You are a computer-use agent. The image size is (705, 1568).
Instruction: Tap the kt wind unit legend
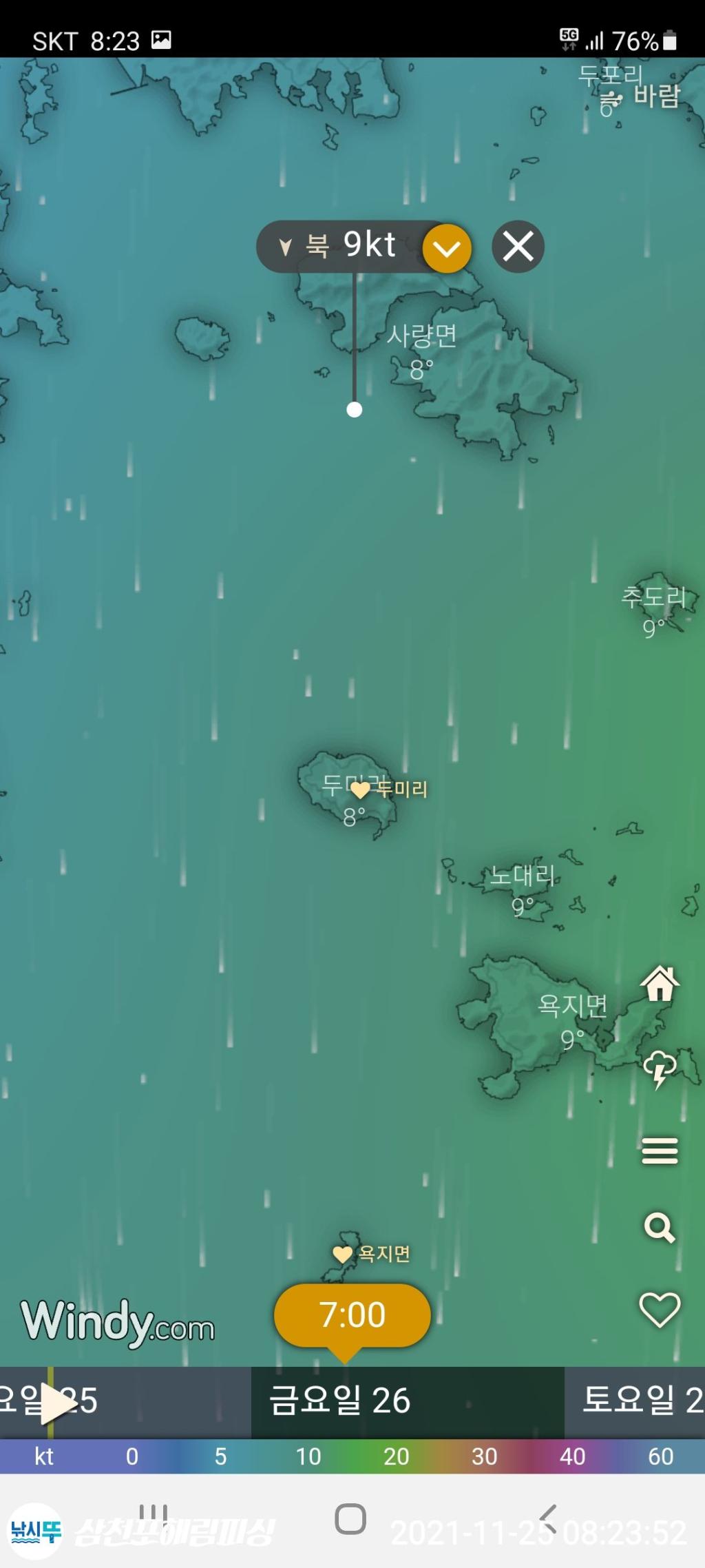coord(44,1456)
